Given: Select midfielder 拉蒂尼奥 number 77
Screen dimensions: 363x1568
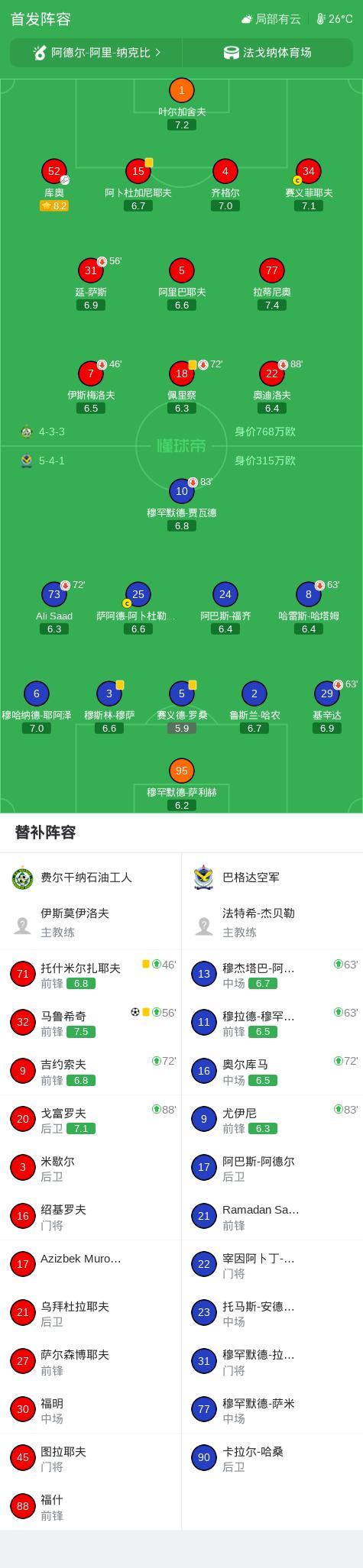Looking at the screenshot, I should point(272,284).
